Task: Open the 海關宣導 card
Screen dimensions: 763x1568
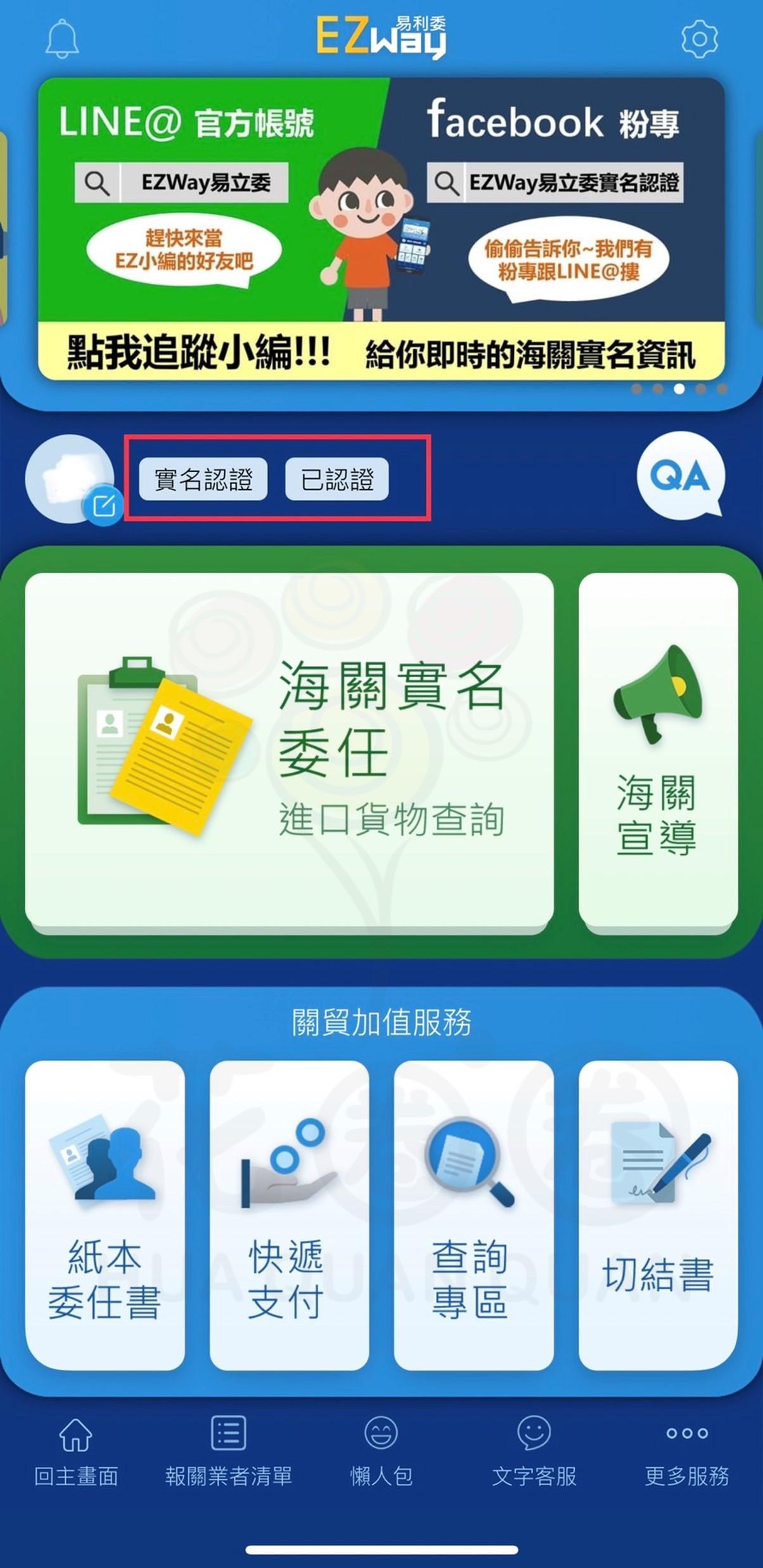Action: (658, 751)
